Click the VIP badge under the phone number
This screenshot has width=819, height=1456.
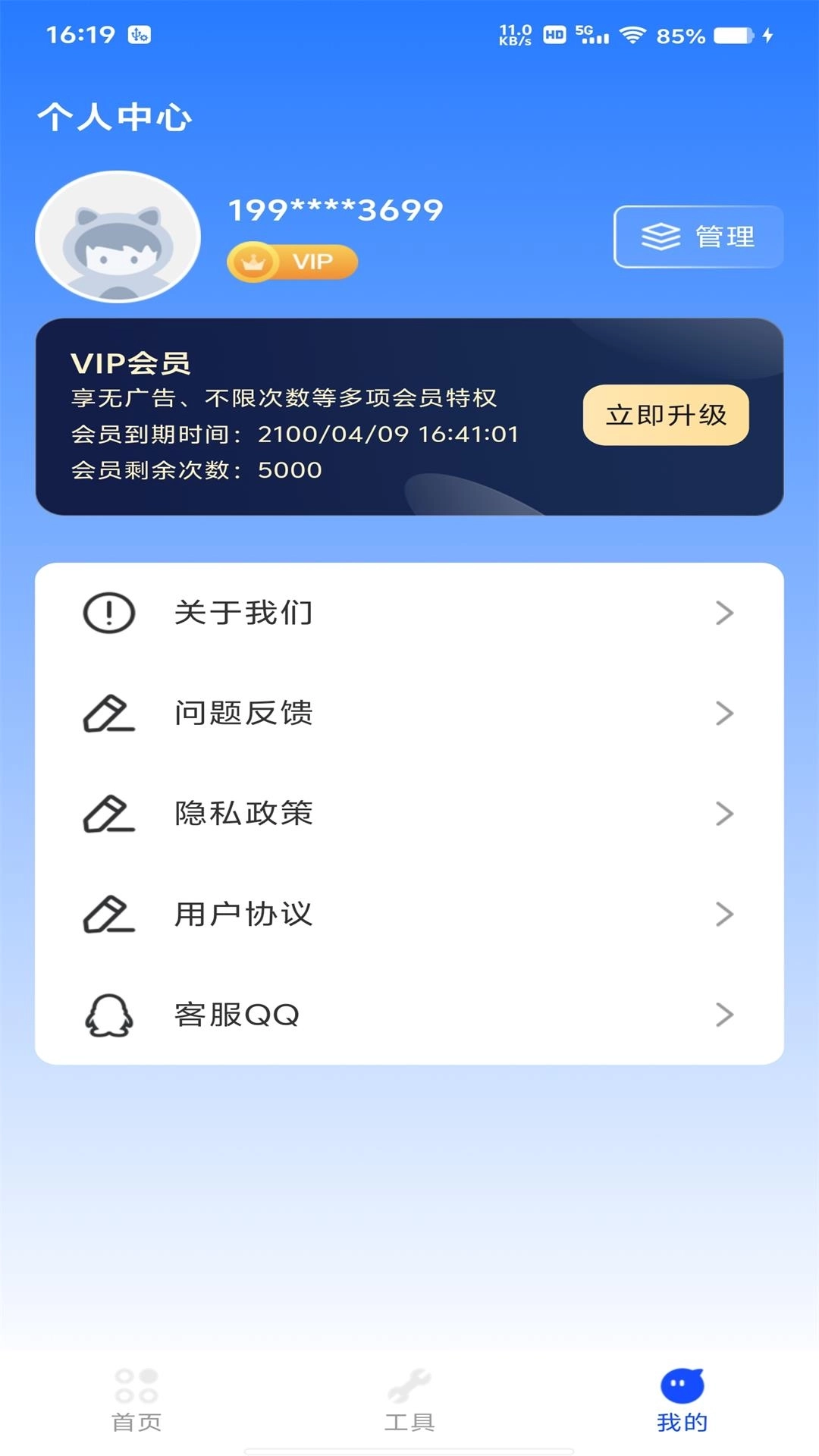[x=292, y=262]
